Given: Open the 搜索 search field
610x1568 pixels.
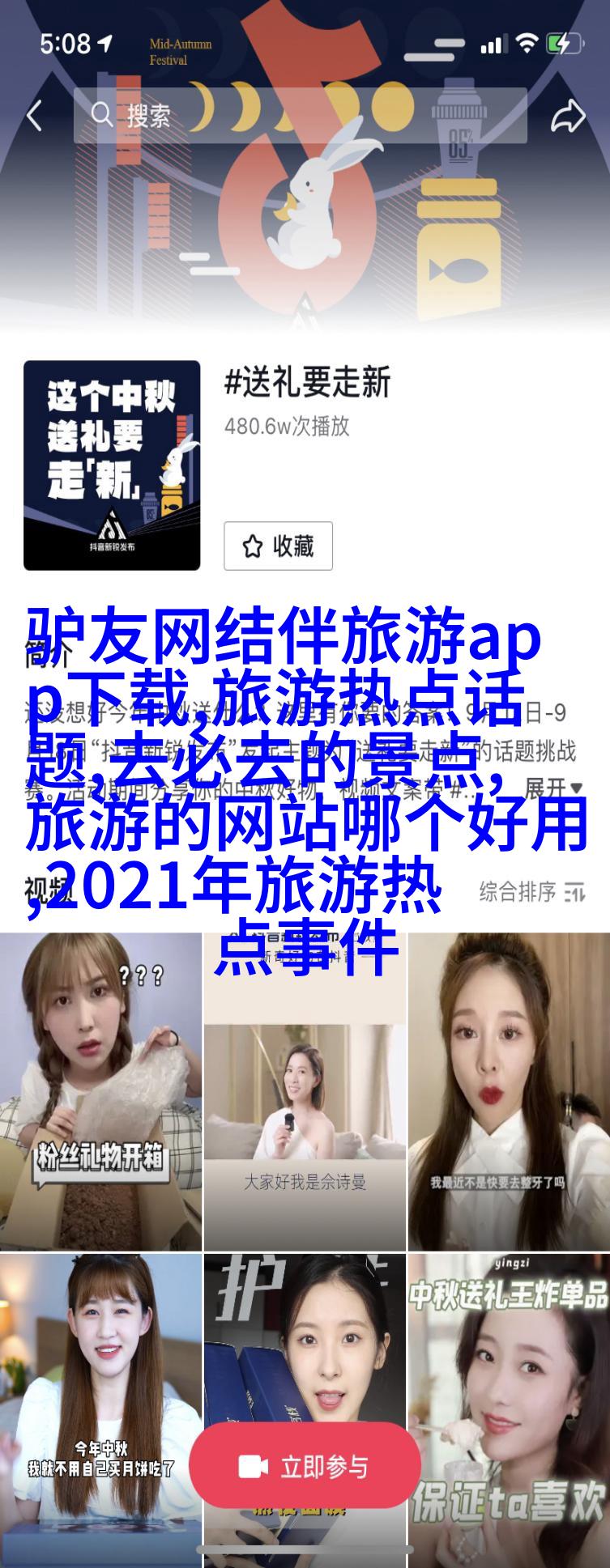Looking at the screenshot, I should click(300, 116).
